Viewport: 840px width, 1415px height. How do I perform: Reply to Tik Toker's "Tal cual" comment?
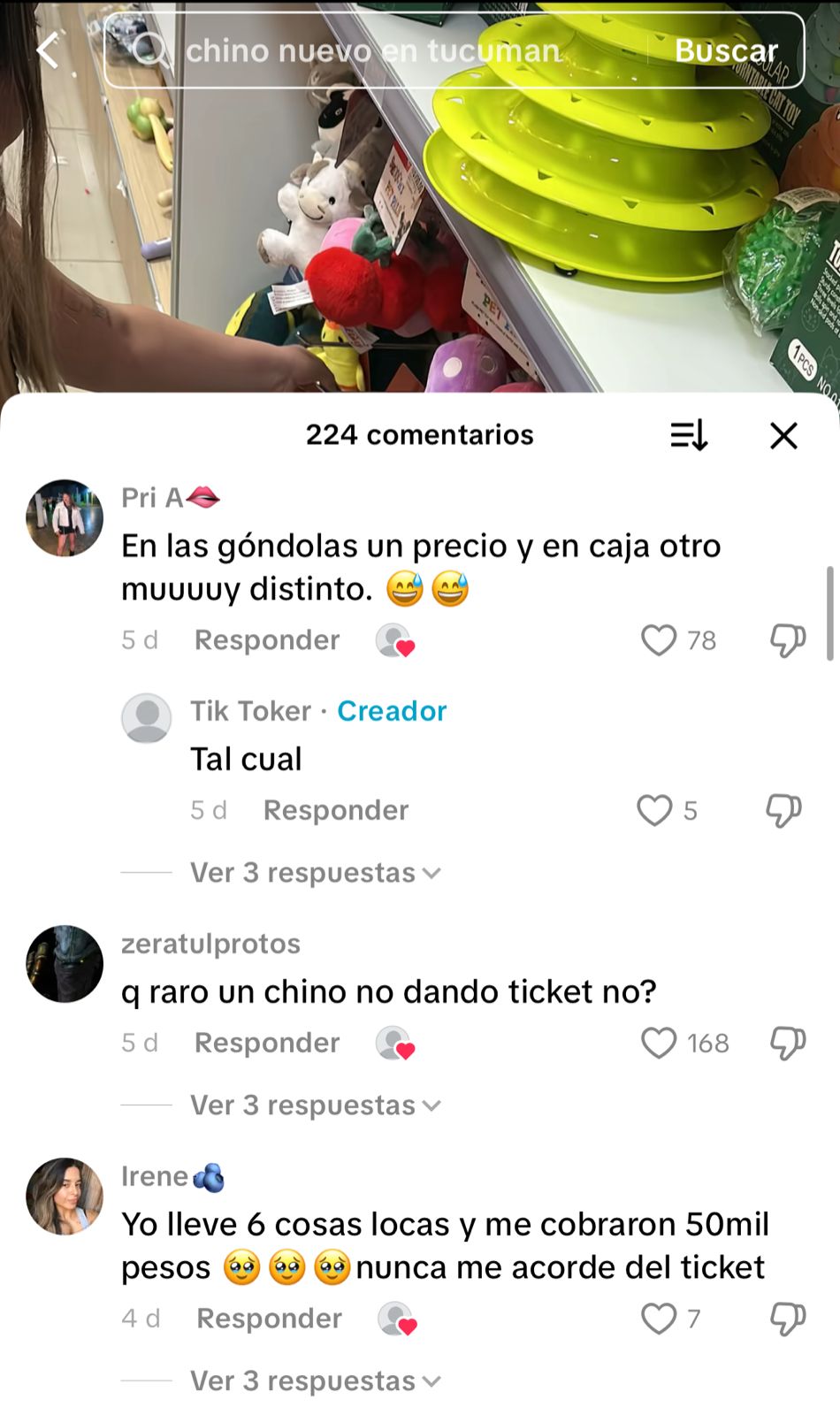(336, 810)
